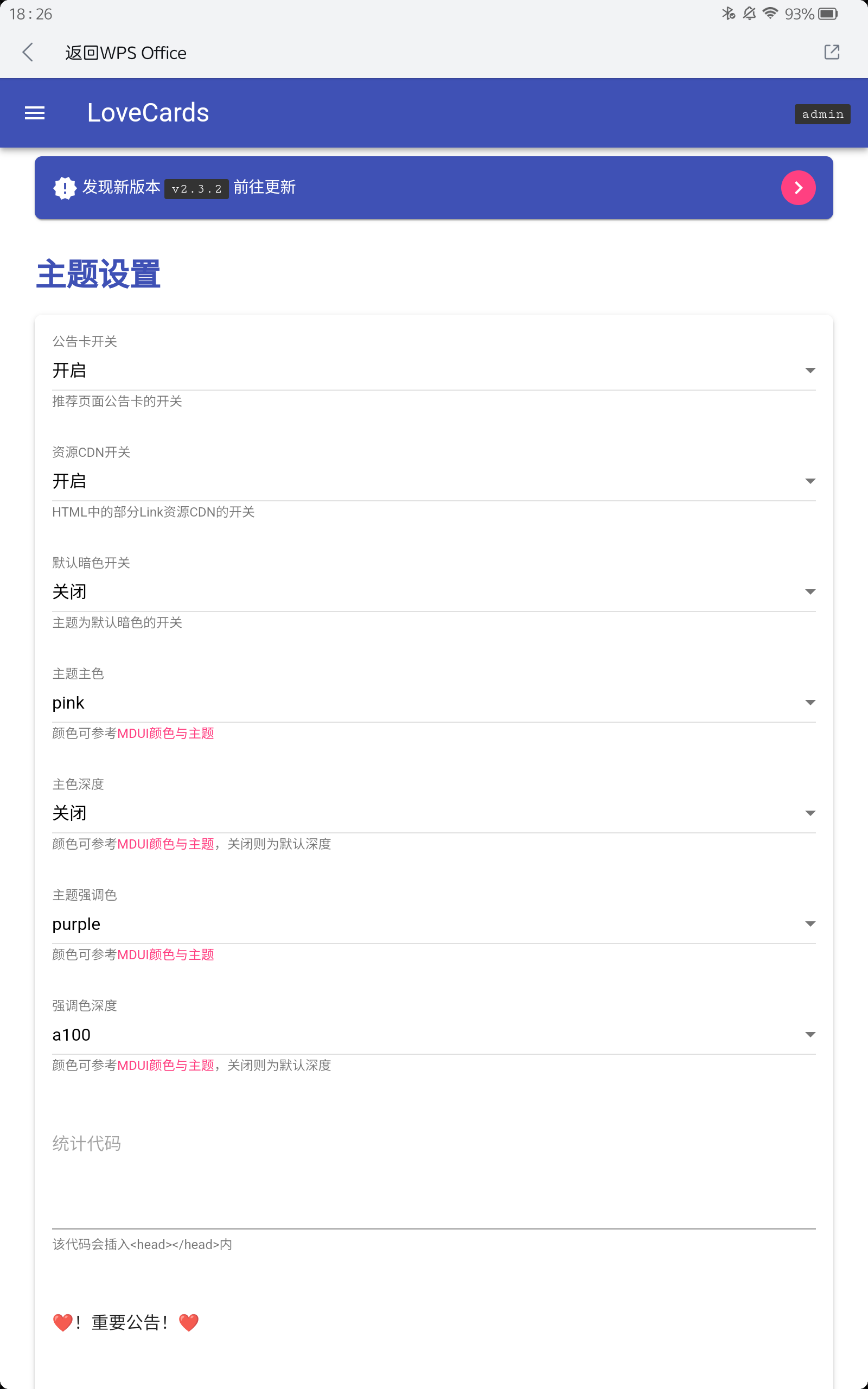
Task: Open MDUI颜色与主题 link under 强调色深度
Action: tap(165, 1066)
